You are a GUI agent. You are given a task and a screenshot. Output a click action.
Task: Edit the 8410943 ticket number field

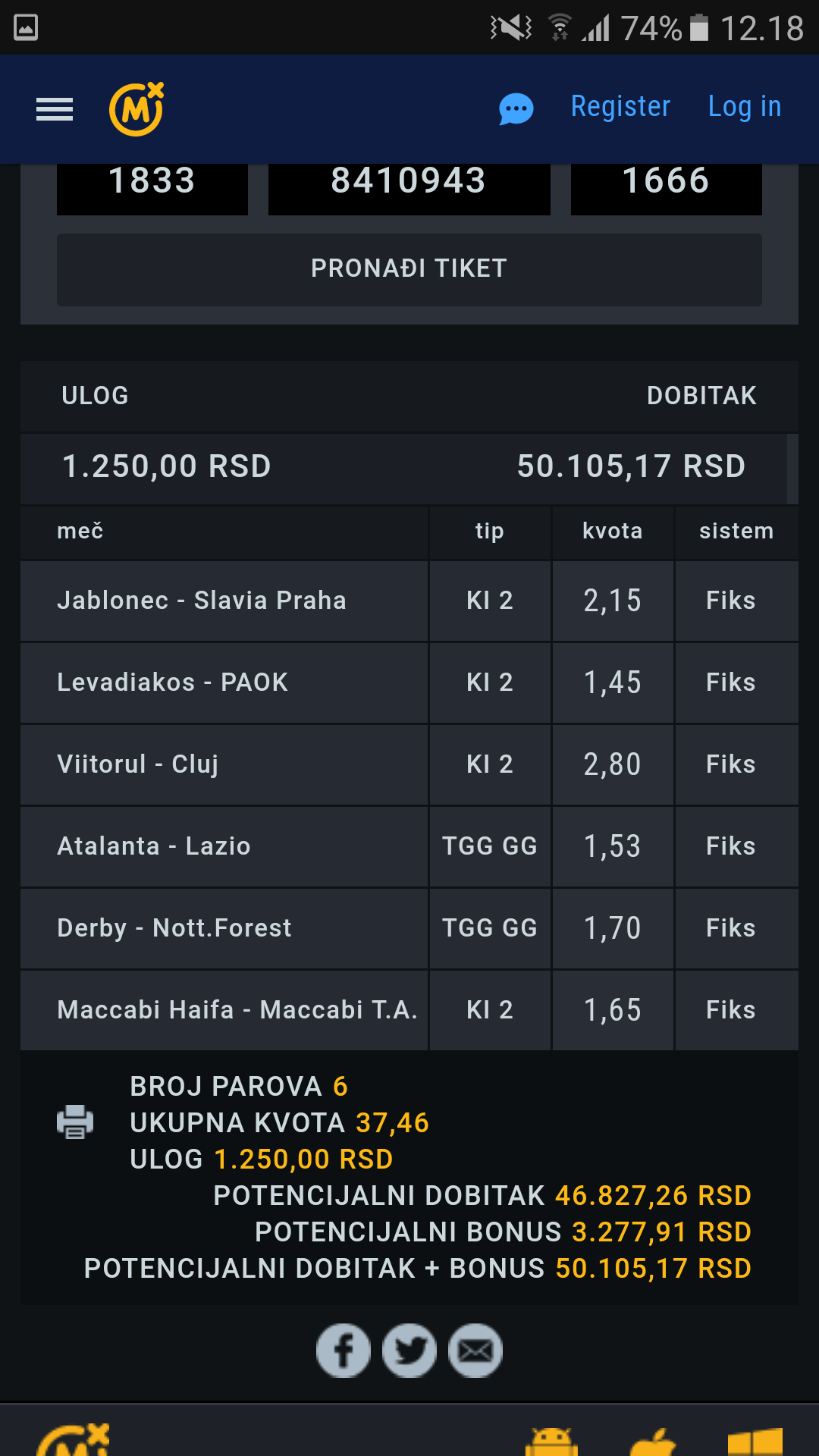click(x=409, y=187)
